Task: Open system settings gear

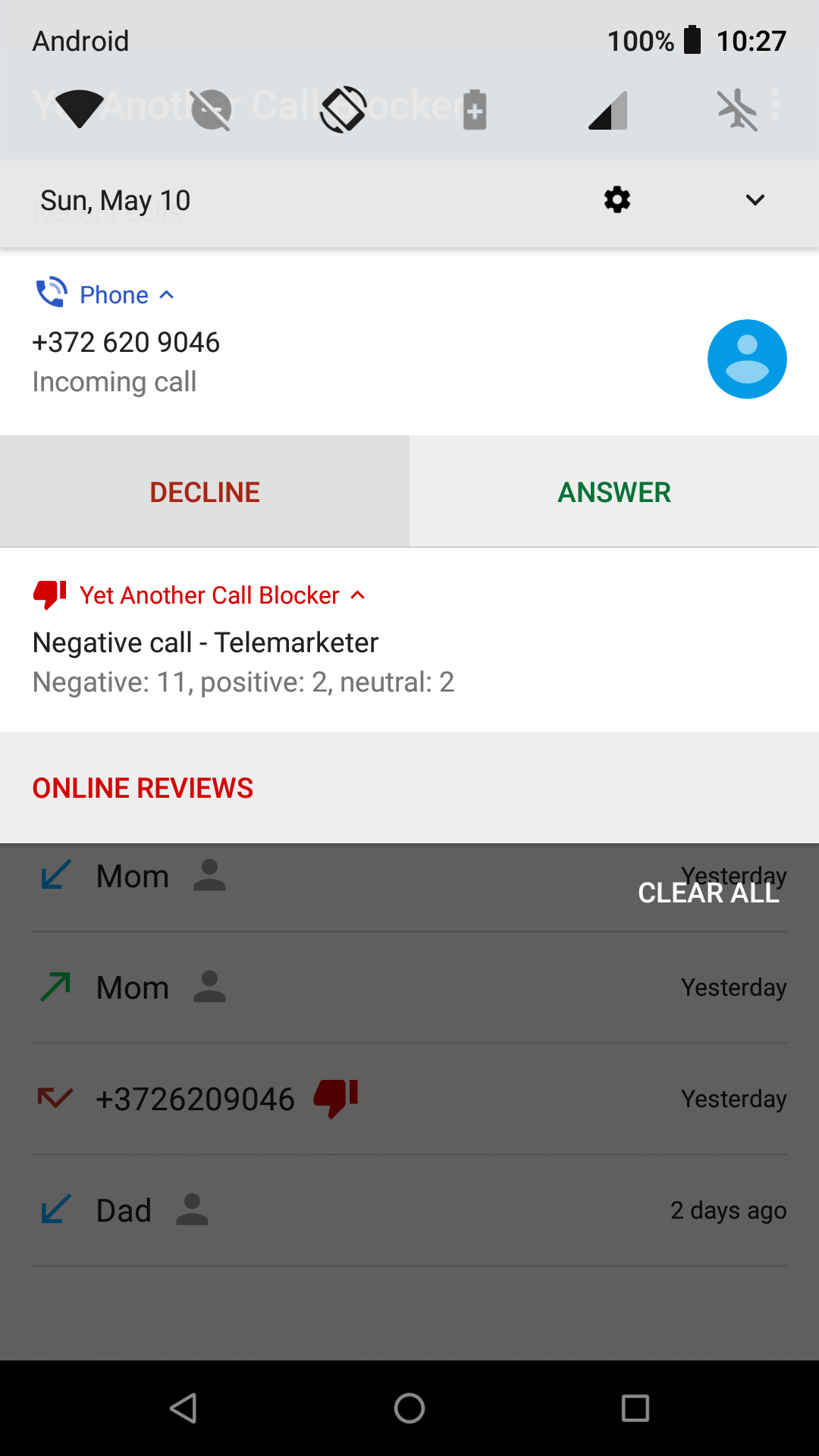Action: coord(617,200)
